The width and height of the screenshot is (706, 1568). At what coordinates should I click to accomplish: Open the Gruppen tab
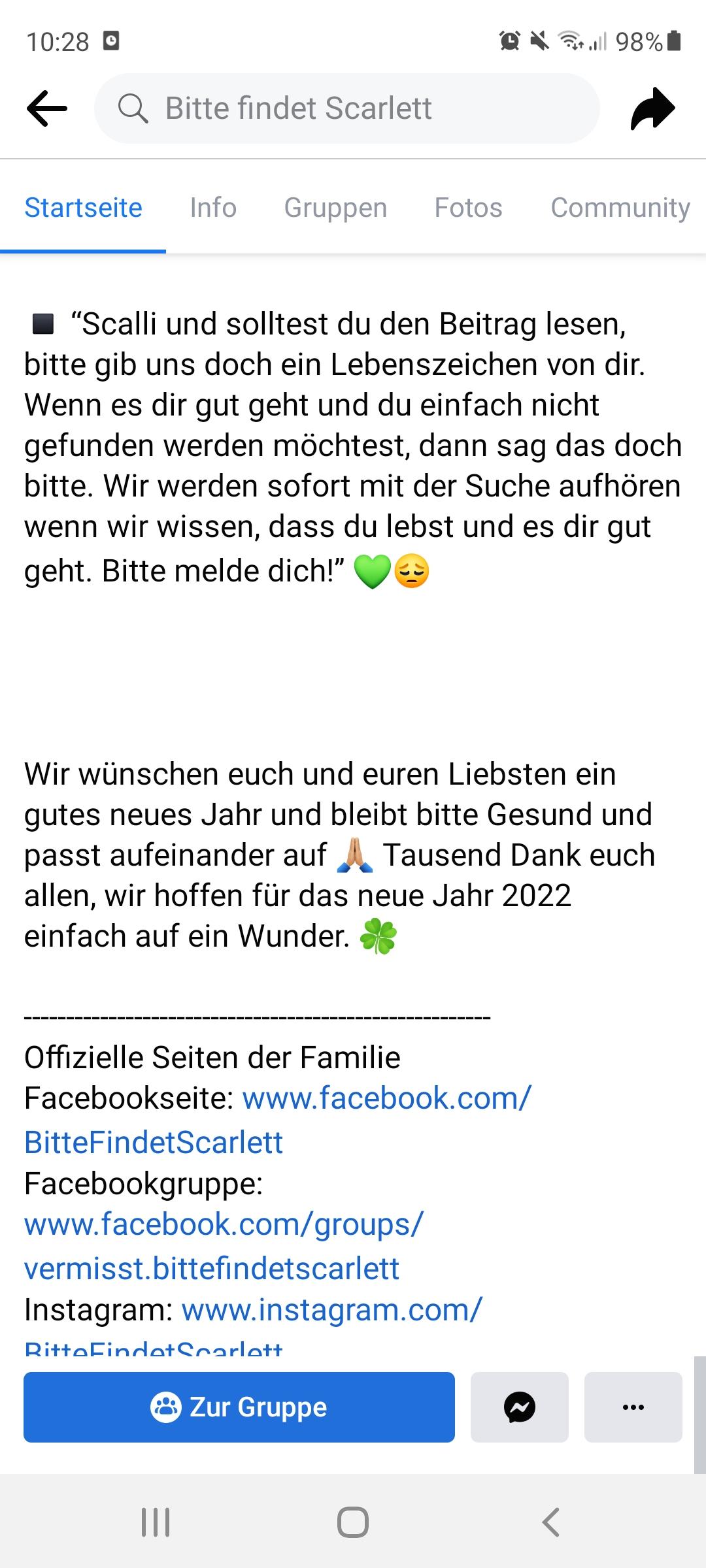click(335, 208)
